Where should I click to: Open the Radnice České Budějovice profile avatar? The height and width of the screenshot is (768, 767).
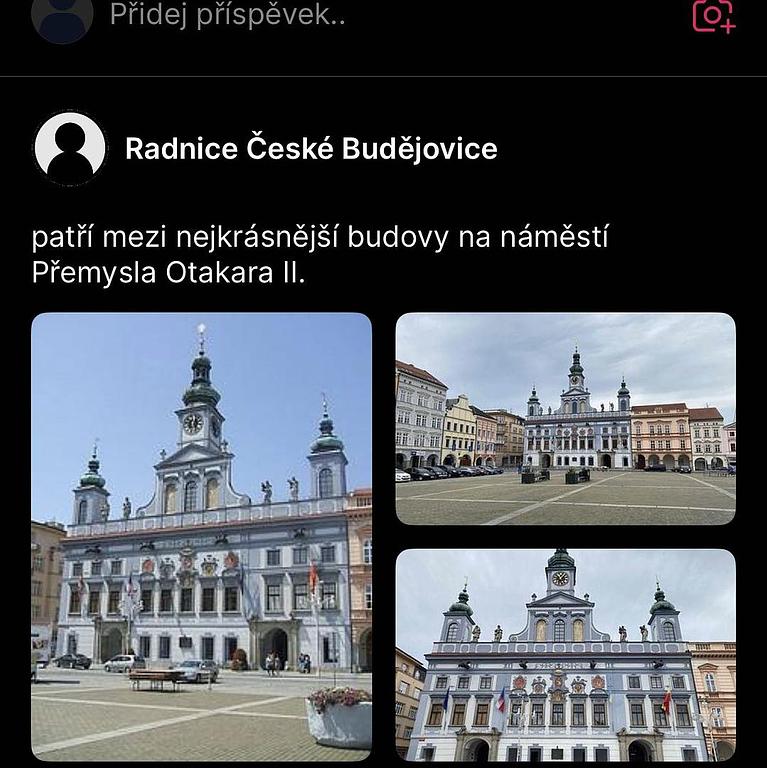[70, 148]
